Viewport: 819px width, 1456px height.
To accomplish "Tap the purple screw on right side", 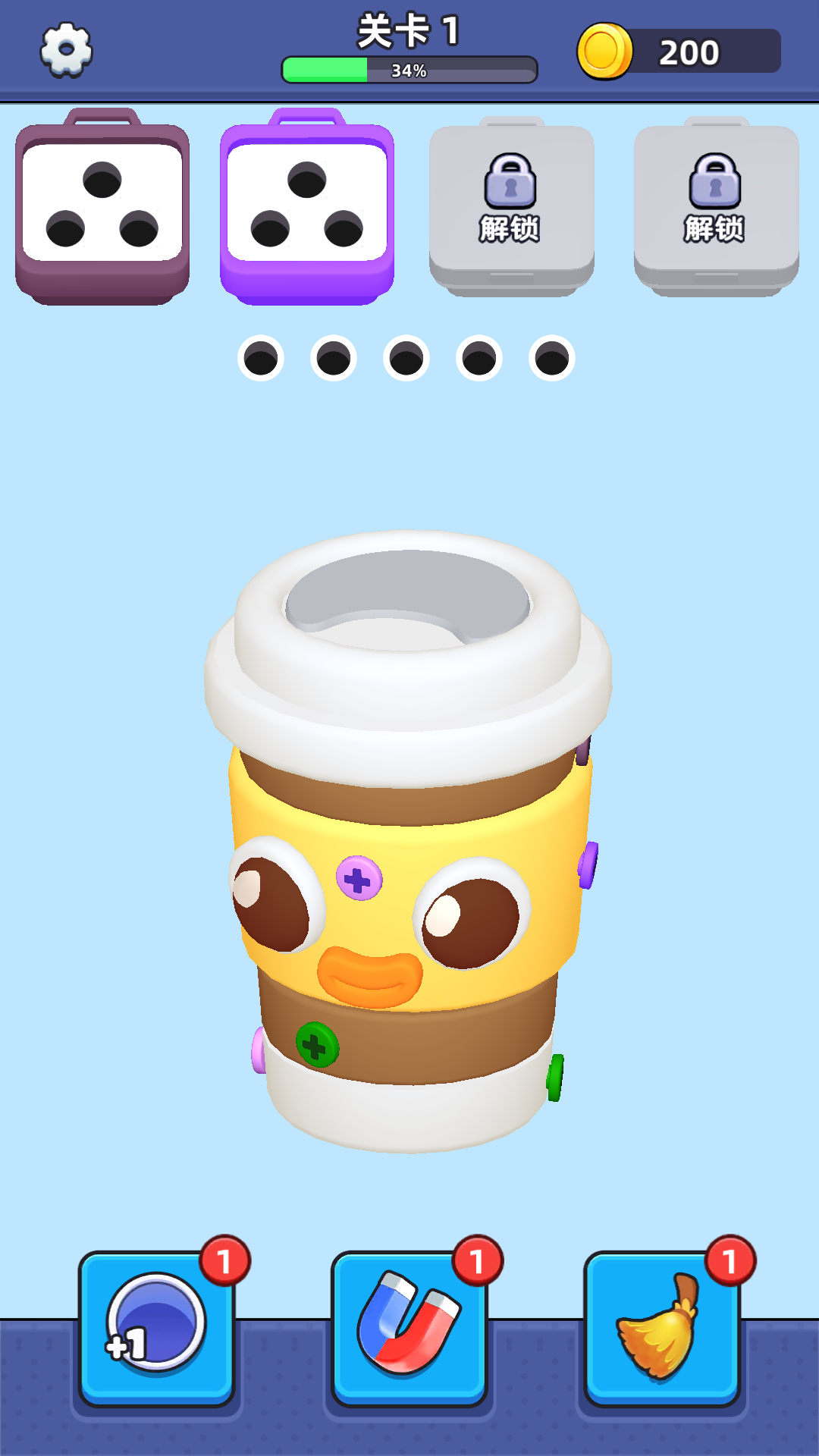I will coord(588,864).
